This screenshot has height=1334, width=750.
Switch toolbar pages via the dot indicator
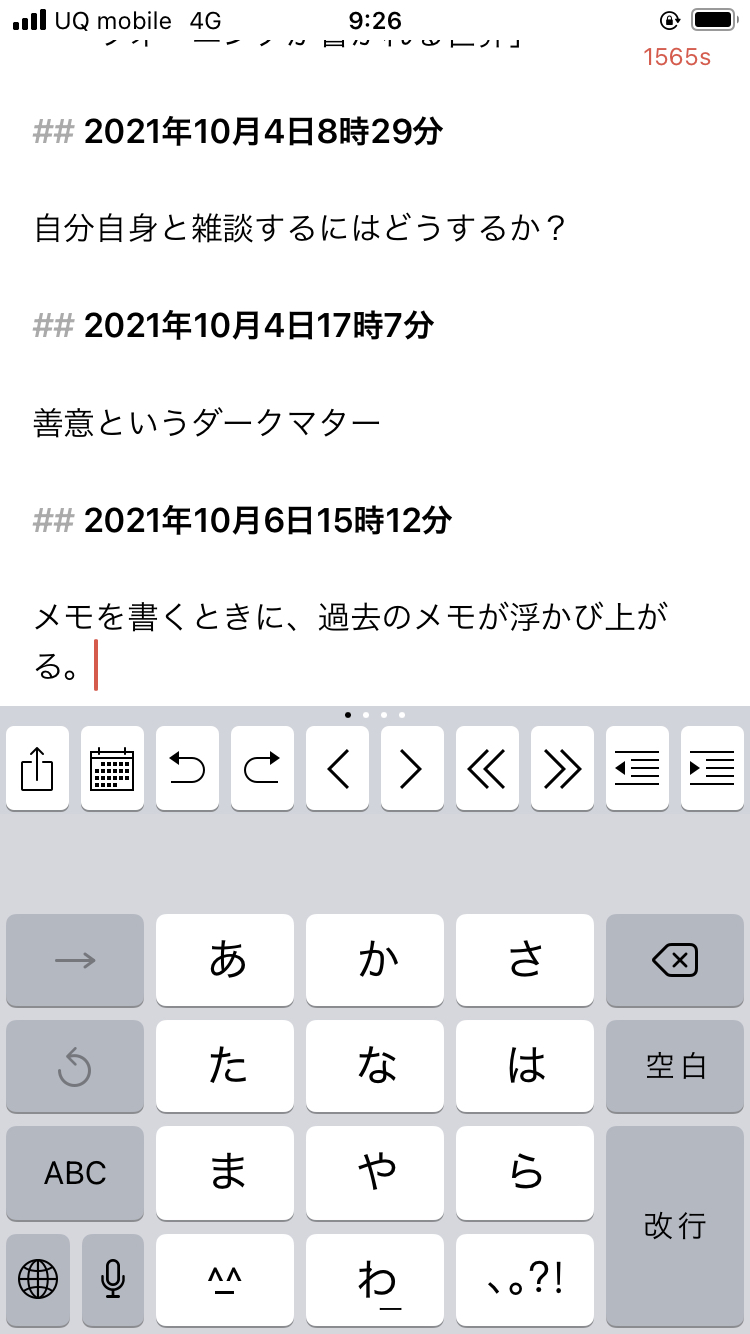[375, 715]
